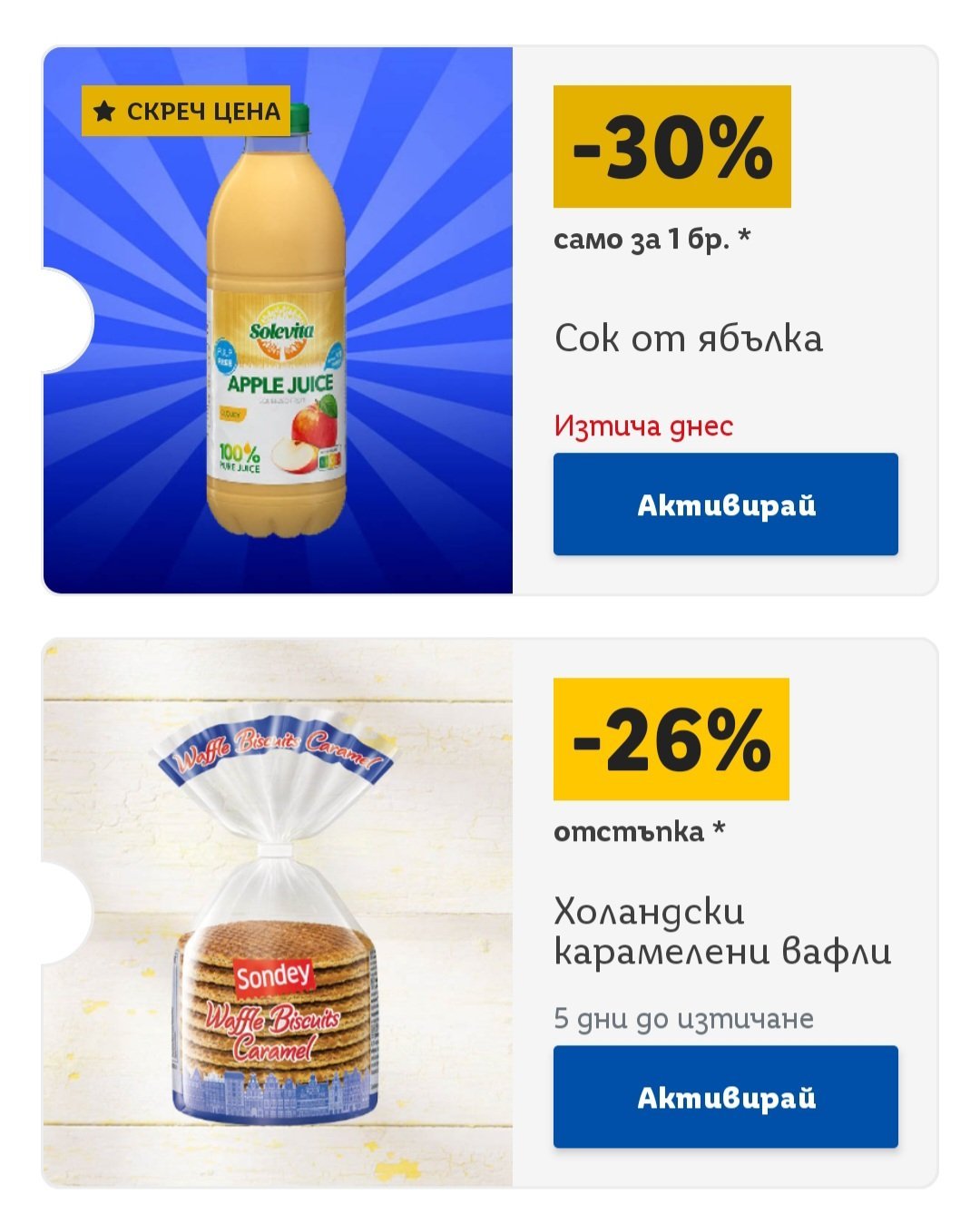Activate the apple juice -30% coupon
The width and height of the screenshot is (980, 1214).
tap(726, 504)
